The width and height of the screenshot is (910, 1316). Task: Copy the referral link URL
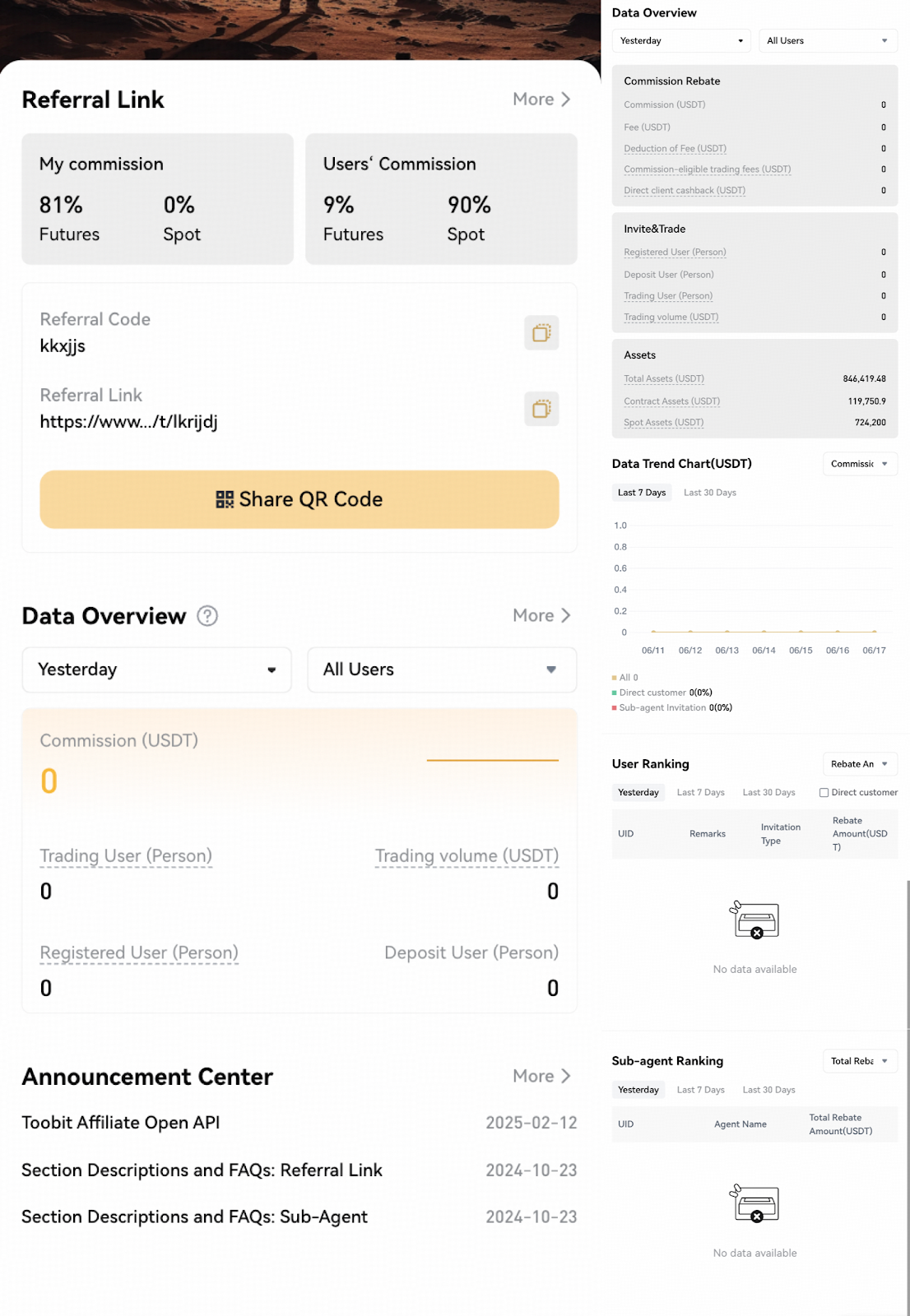(x=541, y=409)
